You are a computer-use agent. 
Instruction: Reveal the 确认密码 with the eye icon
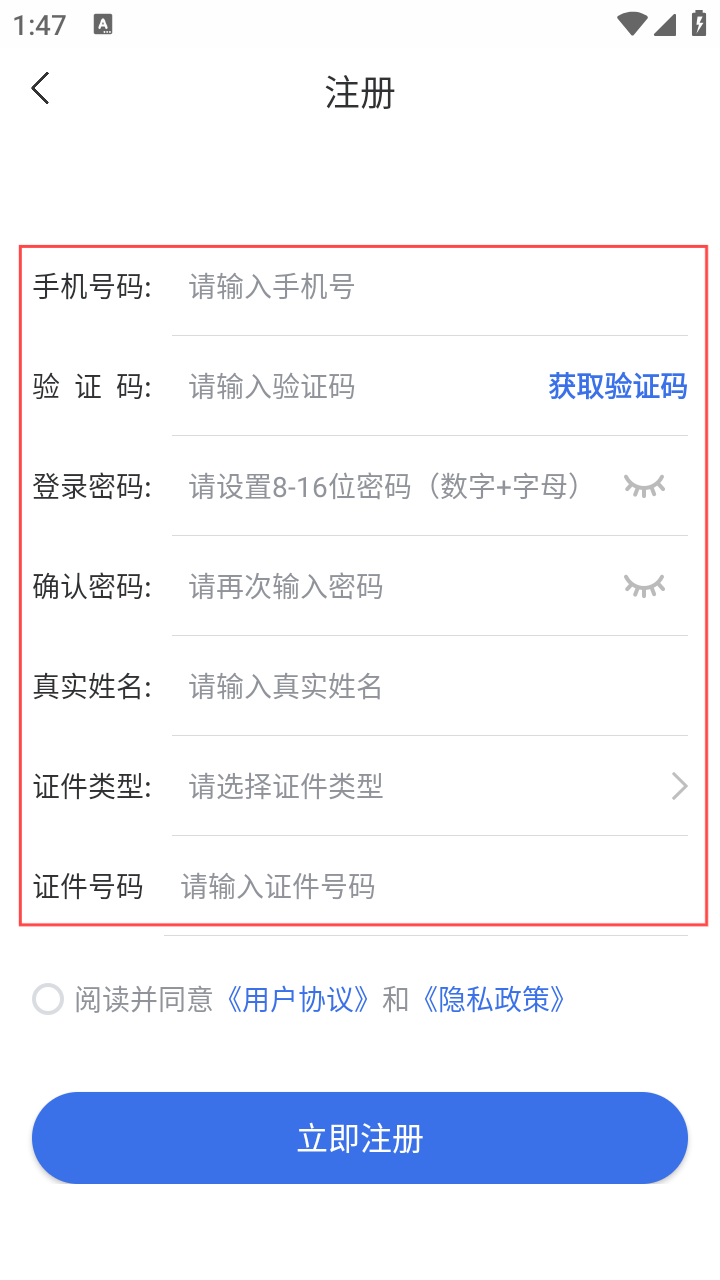coord(644,586)
